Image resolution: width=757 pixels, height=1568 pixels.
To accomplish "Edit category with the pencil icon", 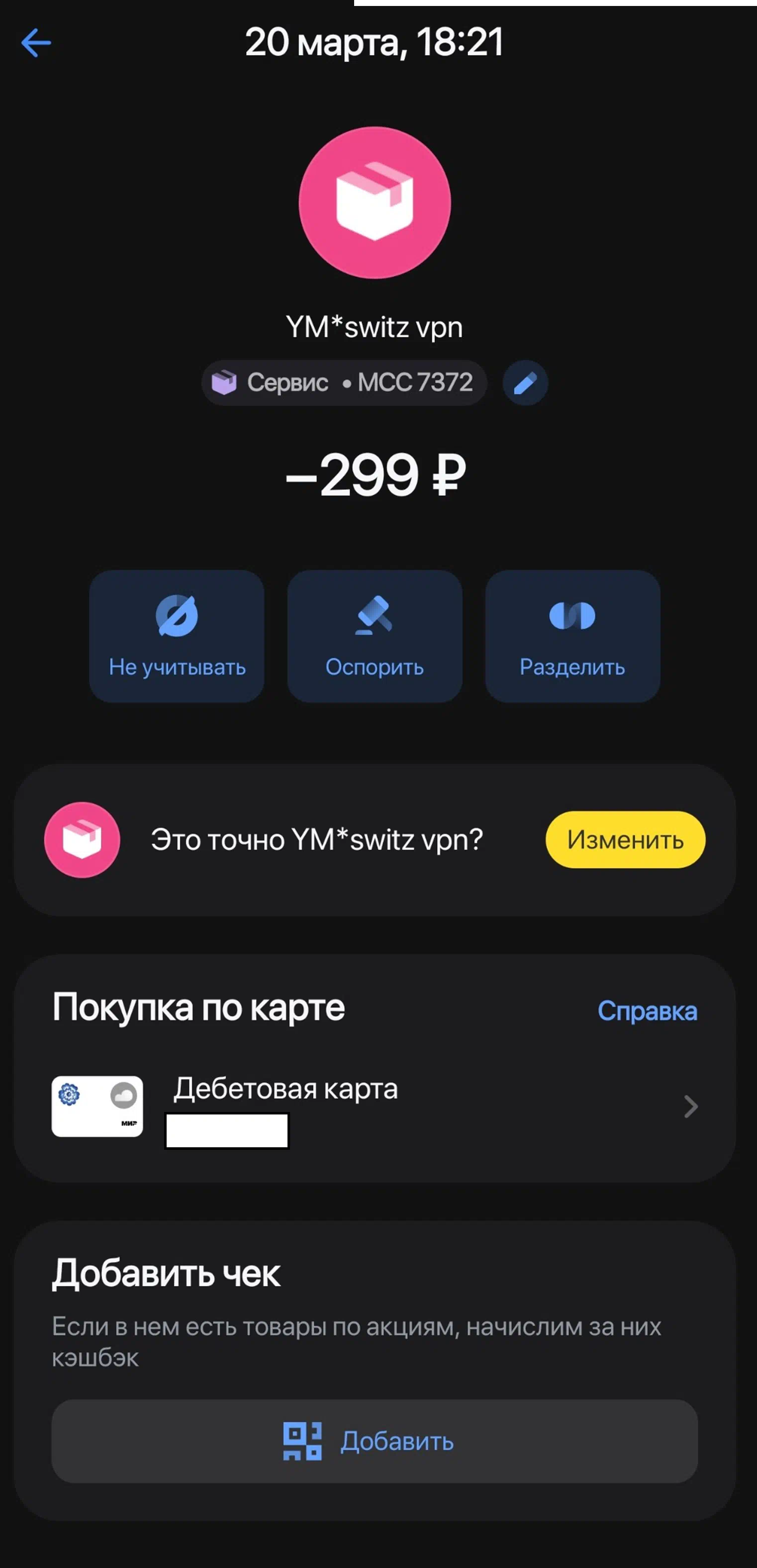I will tap(525, 383).
